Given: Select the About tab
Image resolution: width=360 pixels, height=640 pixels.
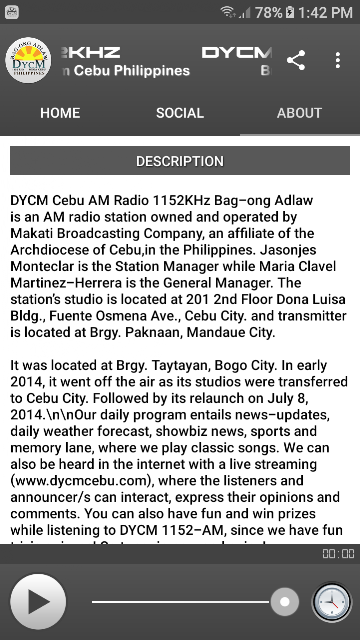Looking at the screenshot, I should (300, 113).
